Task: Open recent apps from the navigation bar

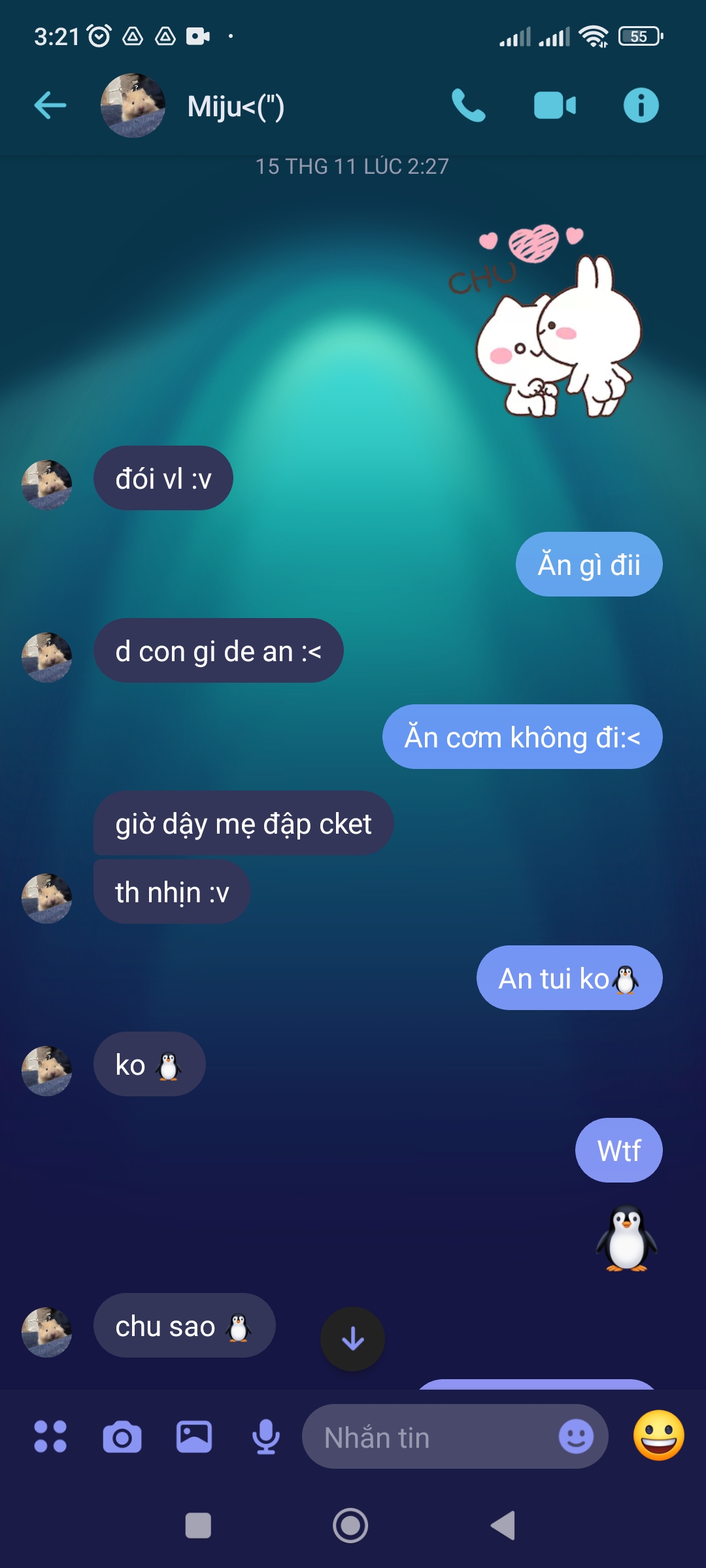Action: coord(198,1526)
